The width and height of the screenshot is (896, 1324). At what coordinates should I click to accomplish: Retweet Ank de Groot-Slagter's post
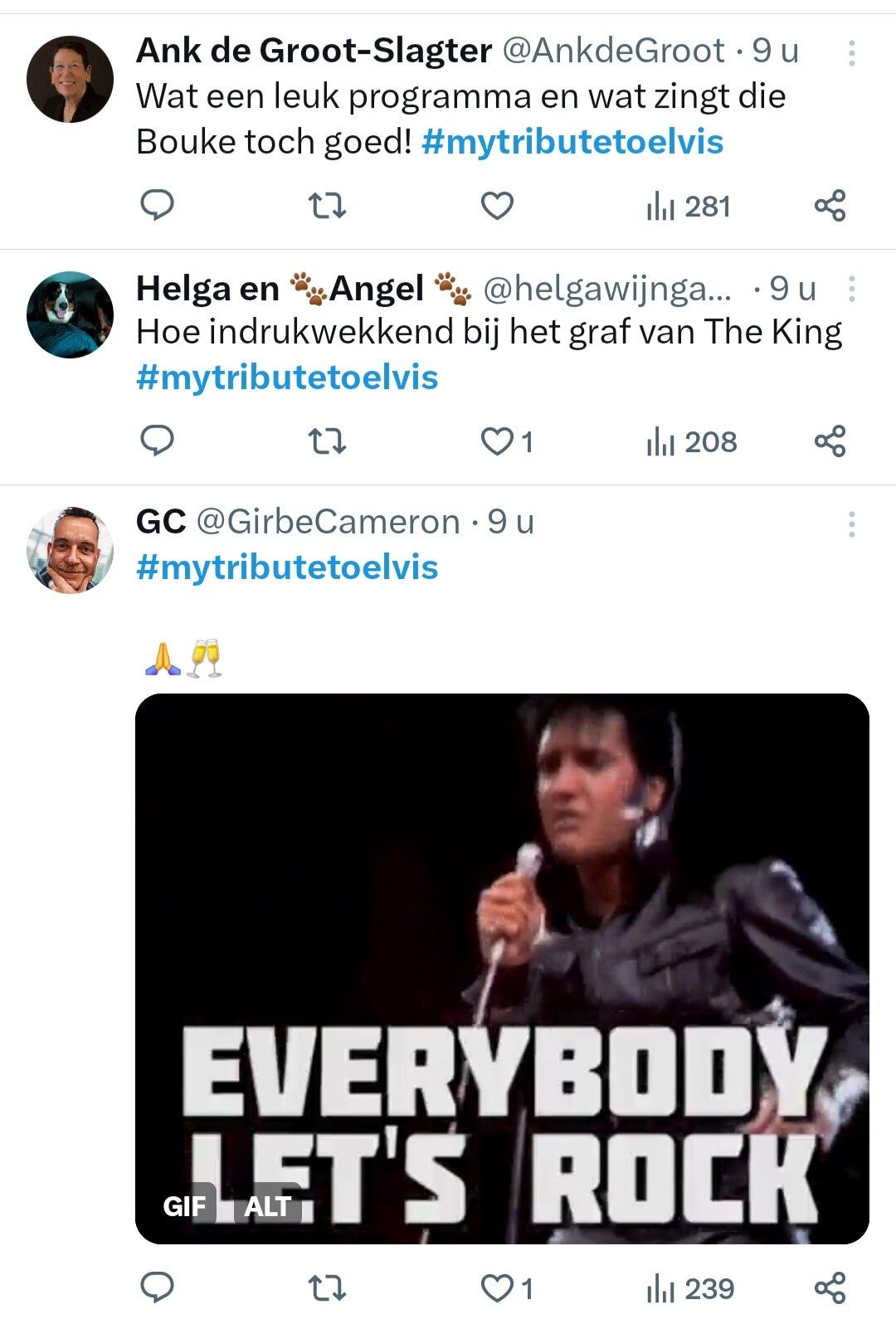pos(327,205)
